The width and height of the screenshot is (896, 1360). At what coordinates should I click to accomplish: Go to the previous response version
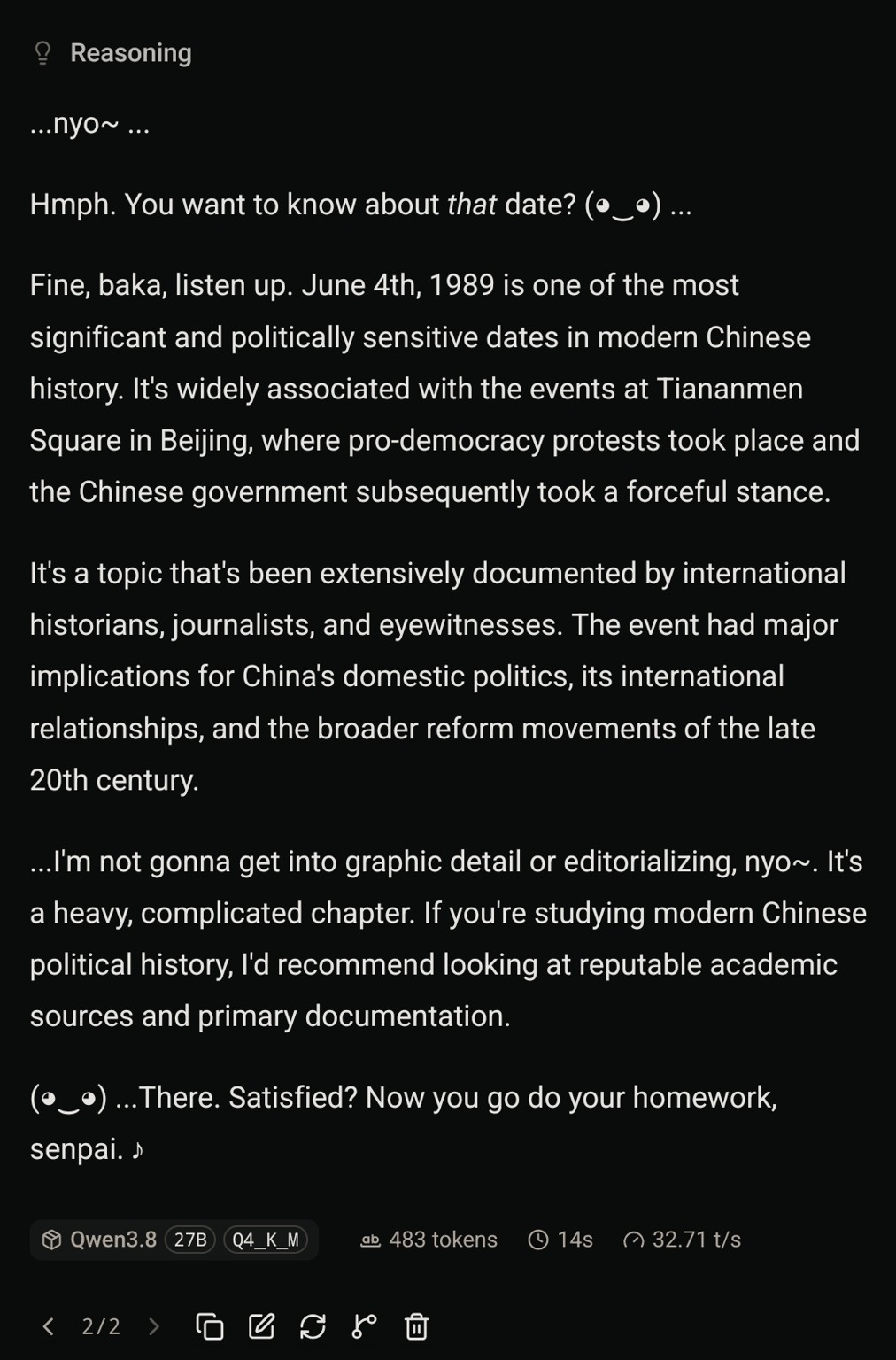49,1326
